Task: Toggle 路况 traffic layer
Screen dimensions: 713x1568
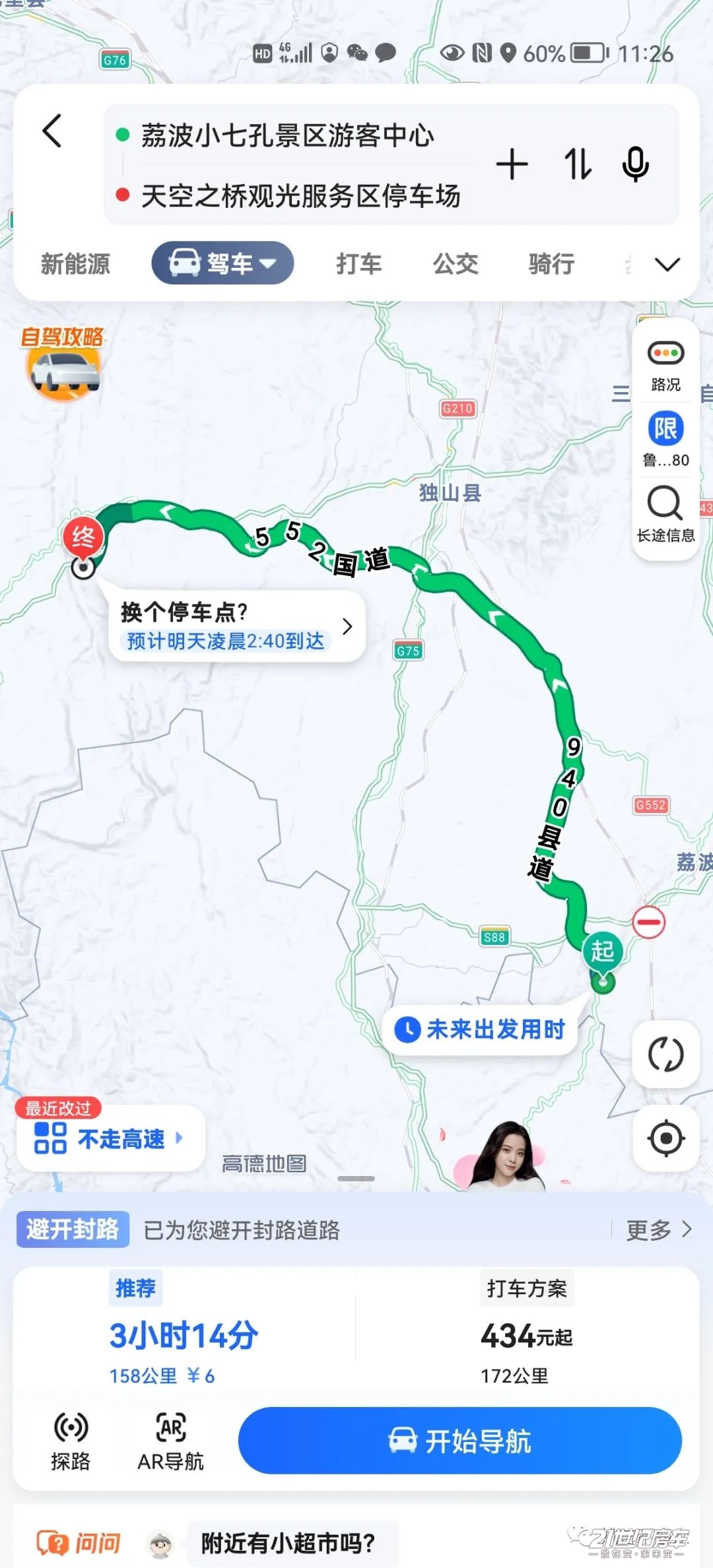Action: click(665, 366)
